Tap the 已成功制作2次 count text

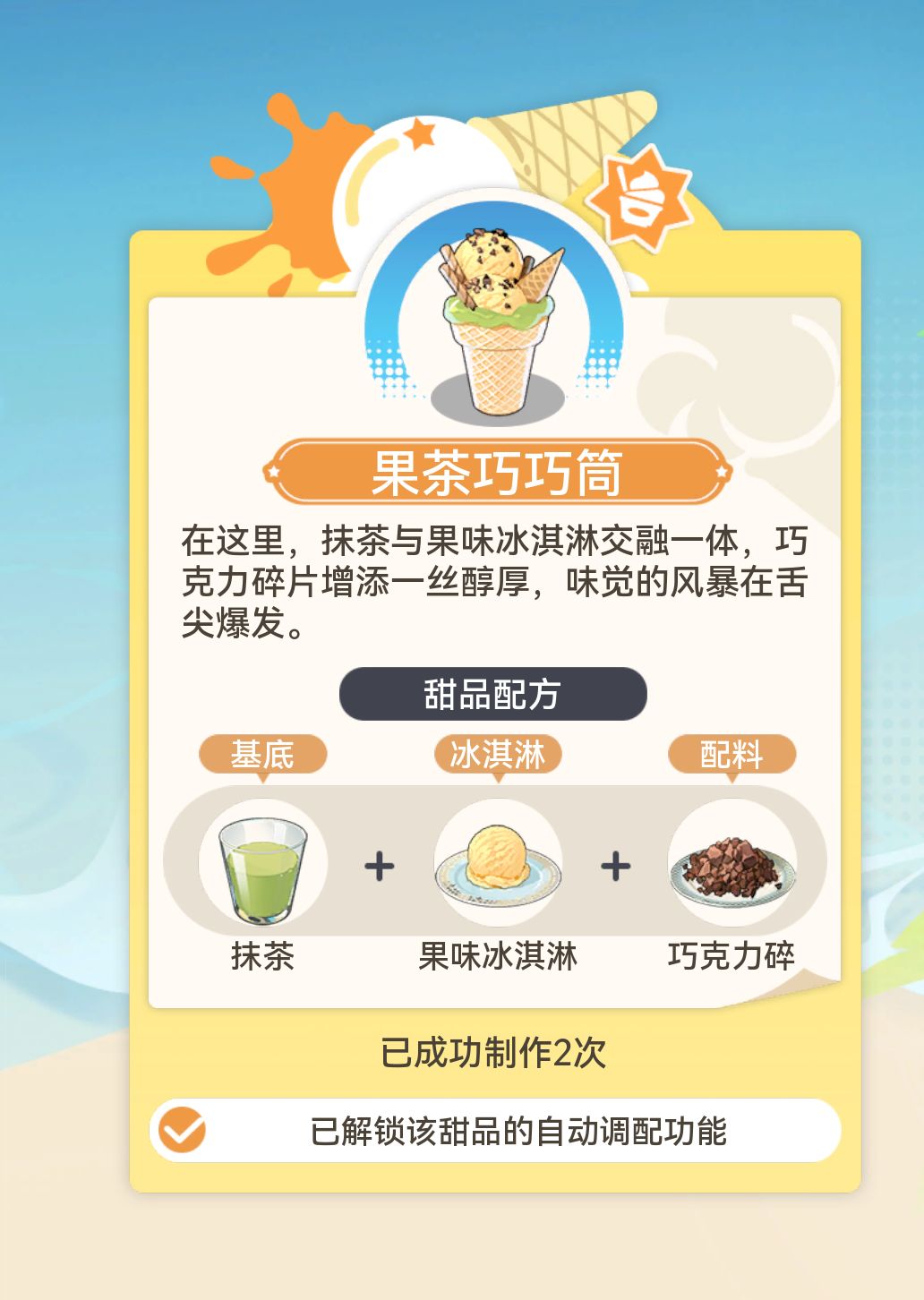coord(494,1056)
